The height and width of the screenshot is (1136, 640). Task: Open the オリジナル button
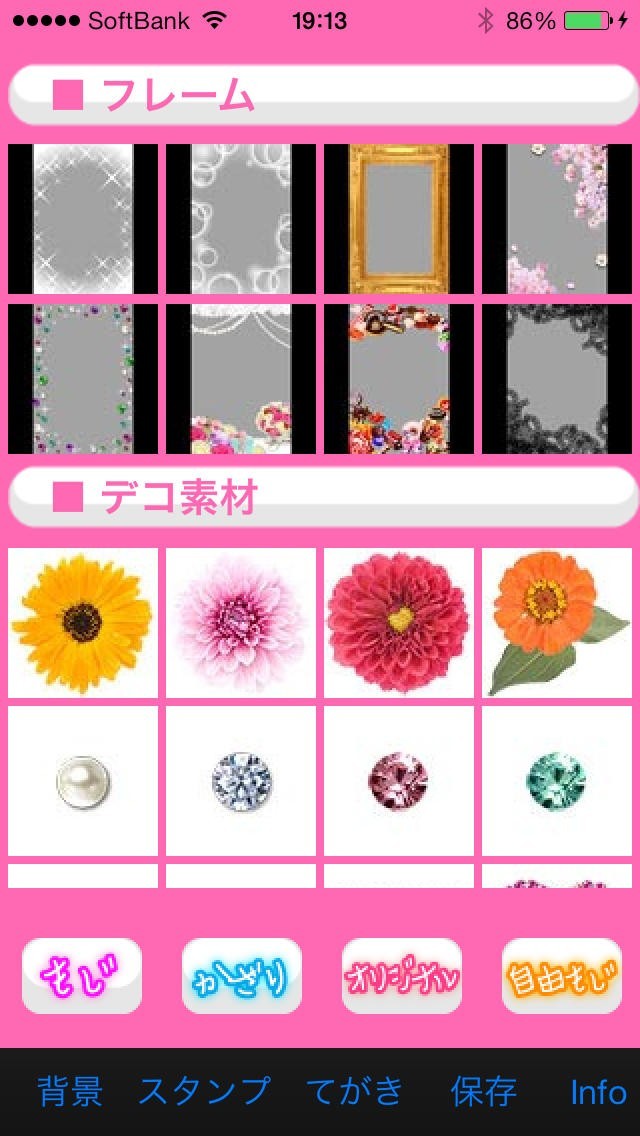point(402,976)
